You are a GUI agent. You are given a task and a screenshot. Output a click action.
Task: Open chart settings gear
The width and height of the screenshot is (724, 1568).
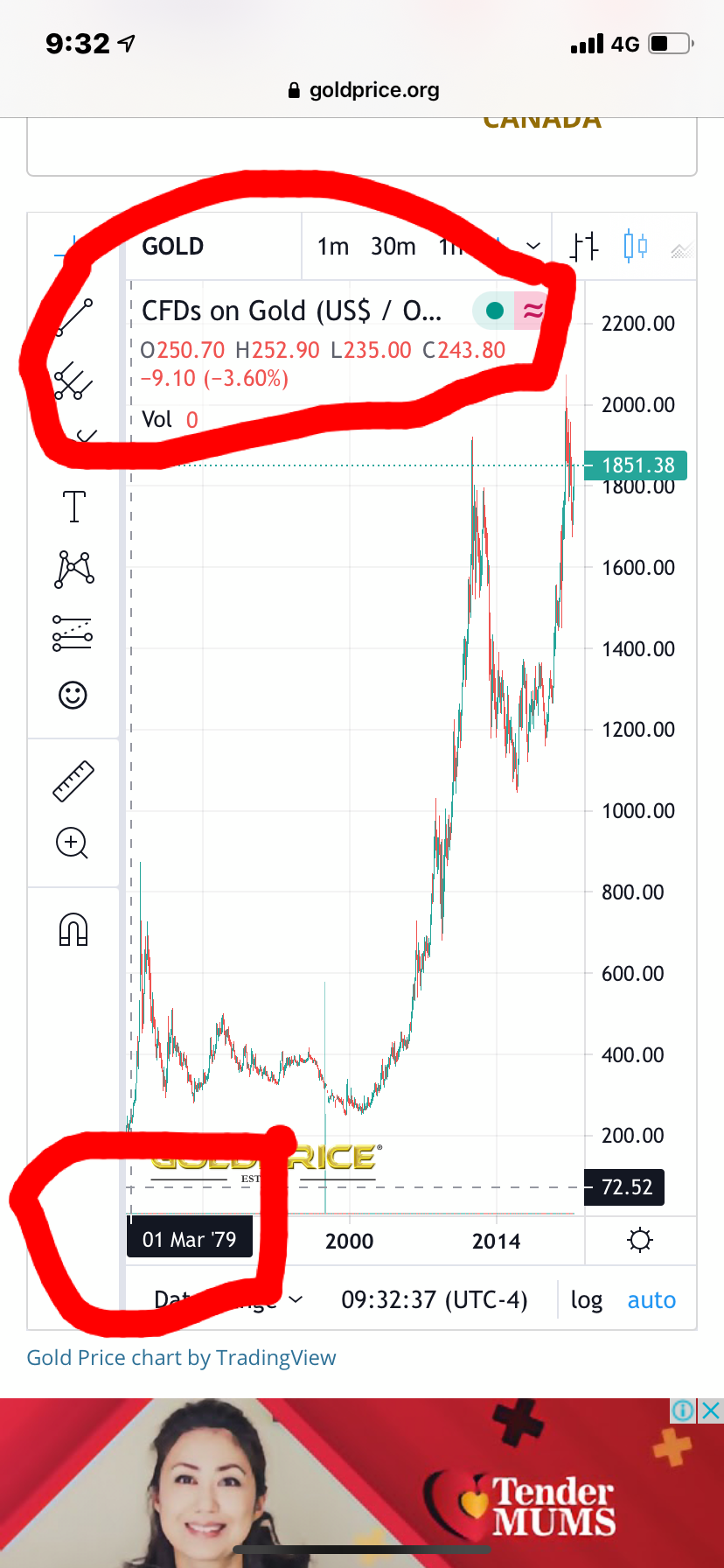point(640,1241)
